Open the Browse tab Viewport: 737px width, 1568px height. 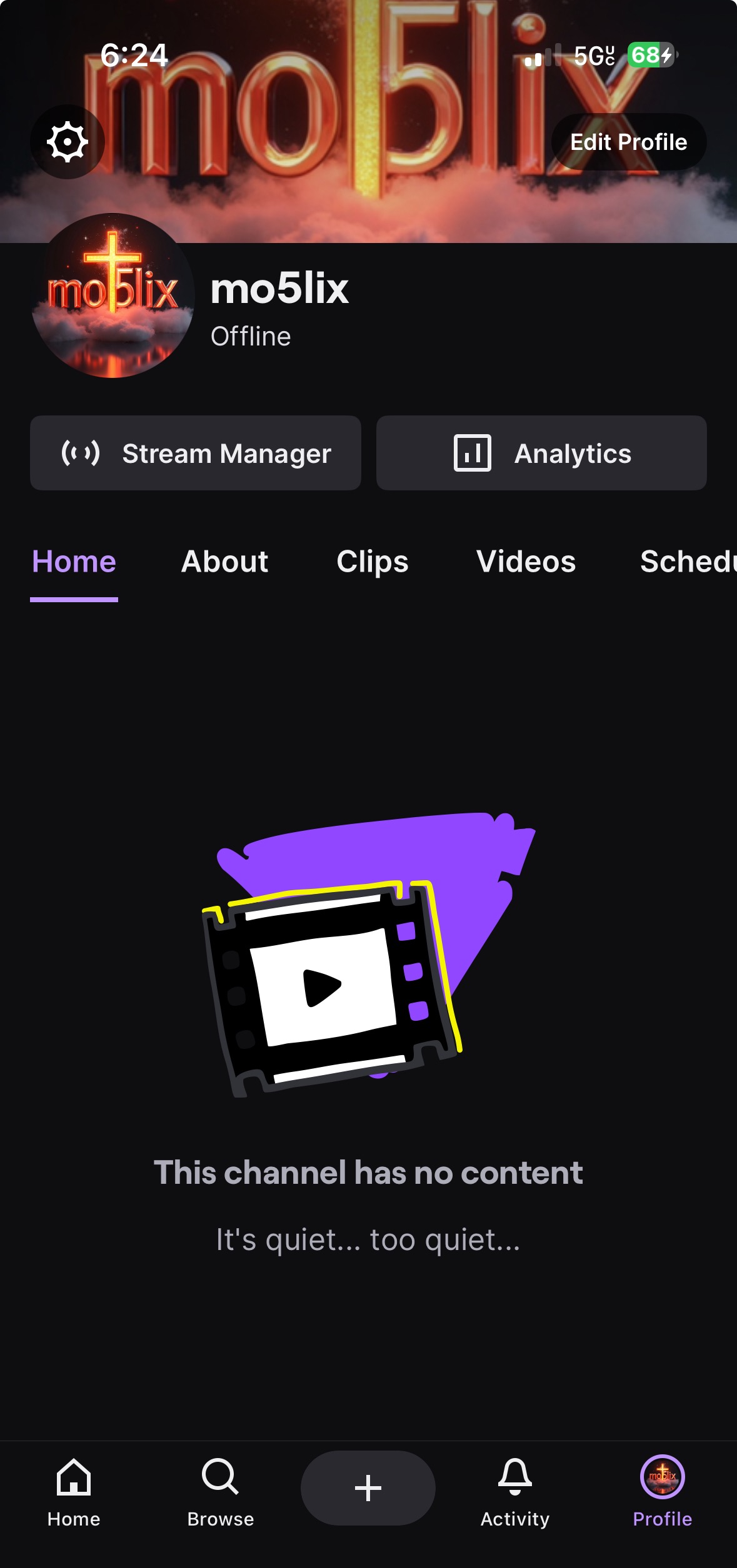[x=221, y=1492]
